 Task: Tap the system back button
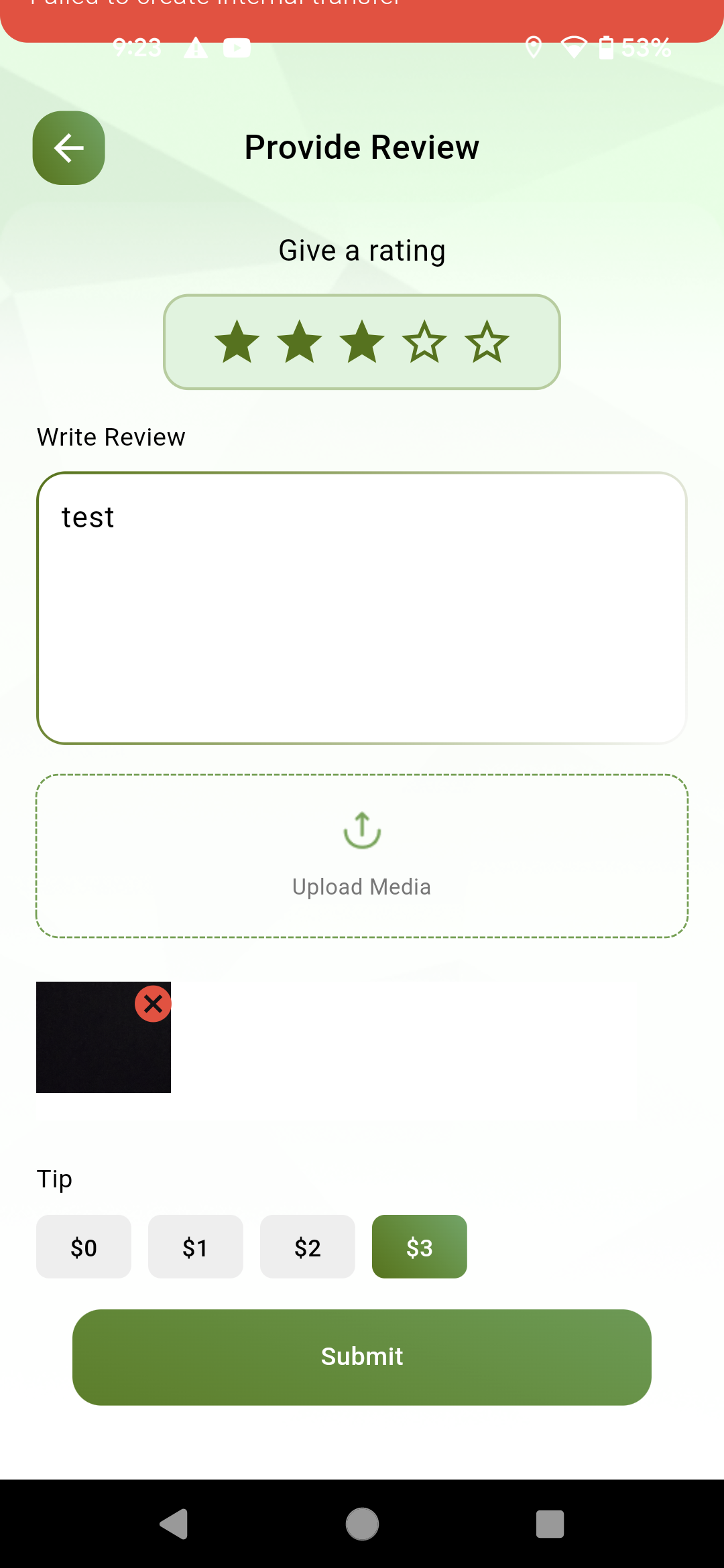174,1524
